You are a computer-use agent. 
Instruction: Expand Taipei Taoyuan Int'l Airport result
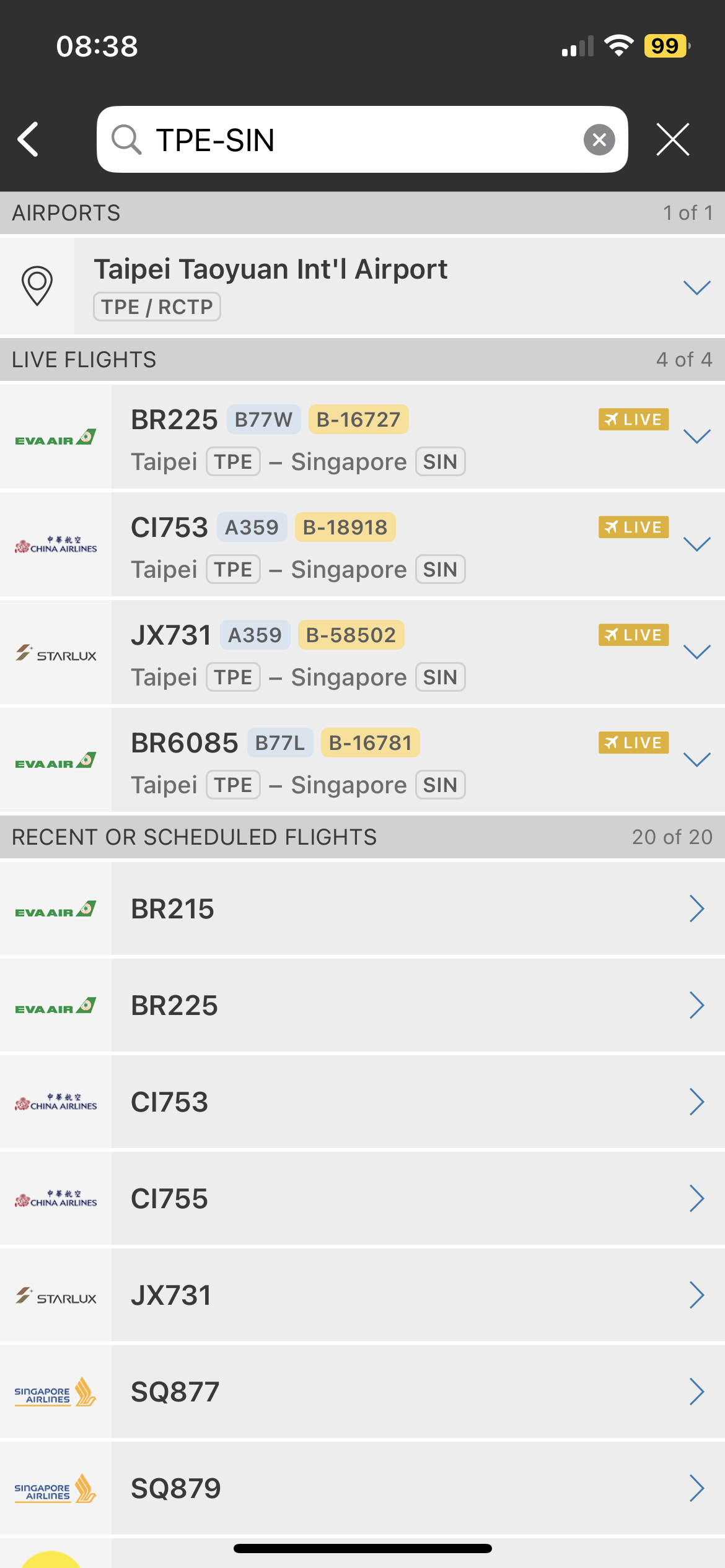696,287
